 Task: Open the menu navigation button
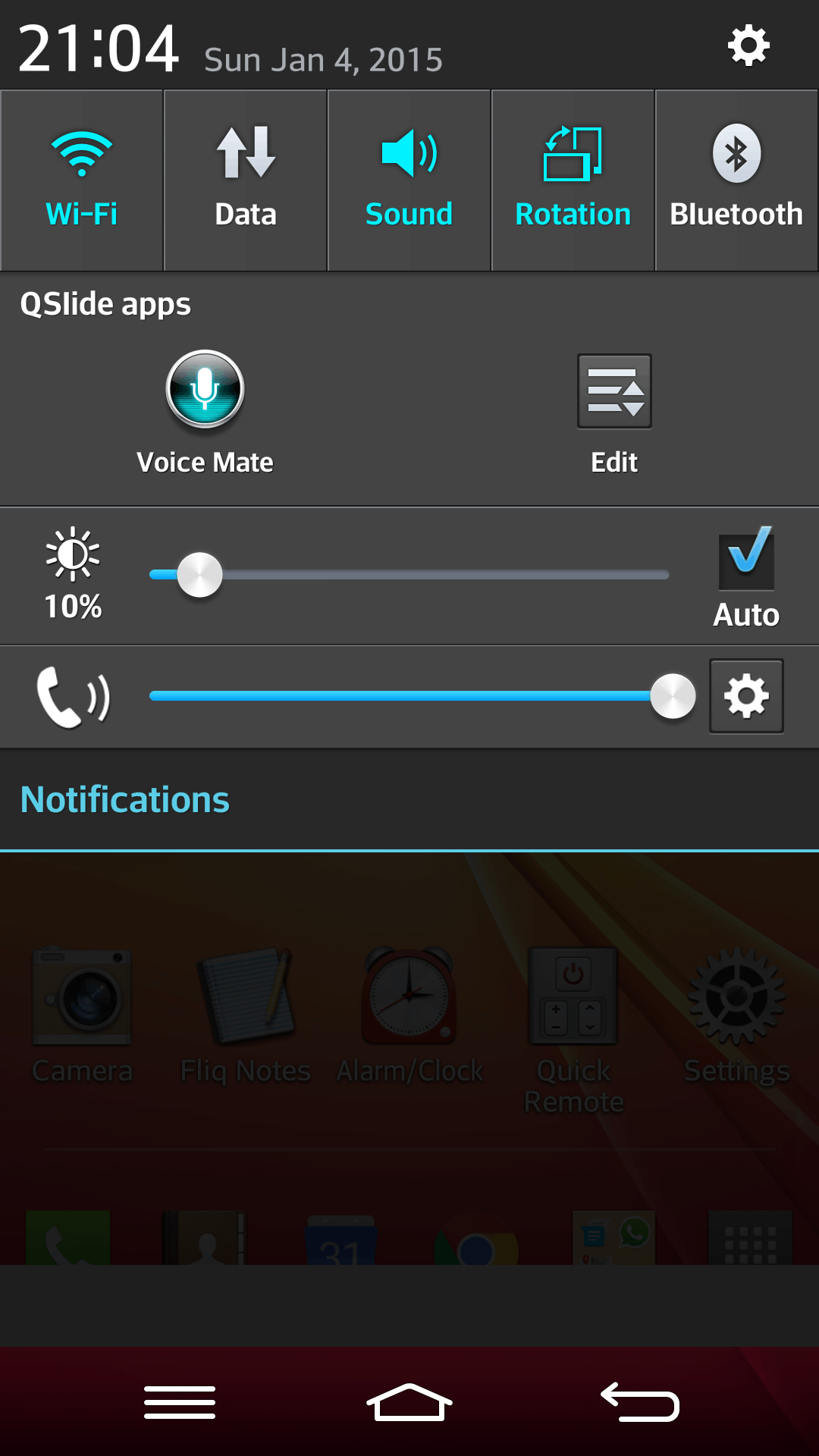coord(180,1401)
